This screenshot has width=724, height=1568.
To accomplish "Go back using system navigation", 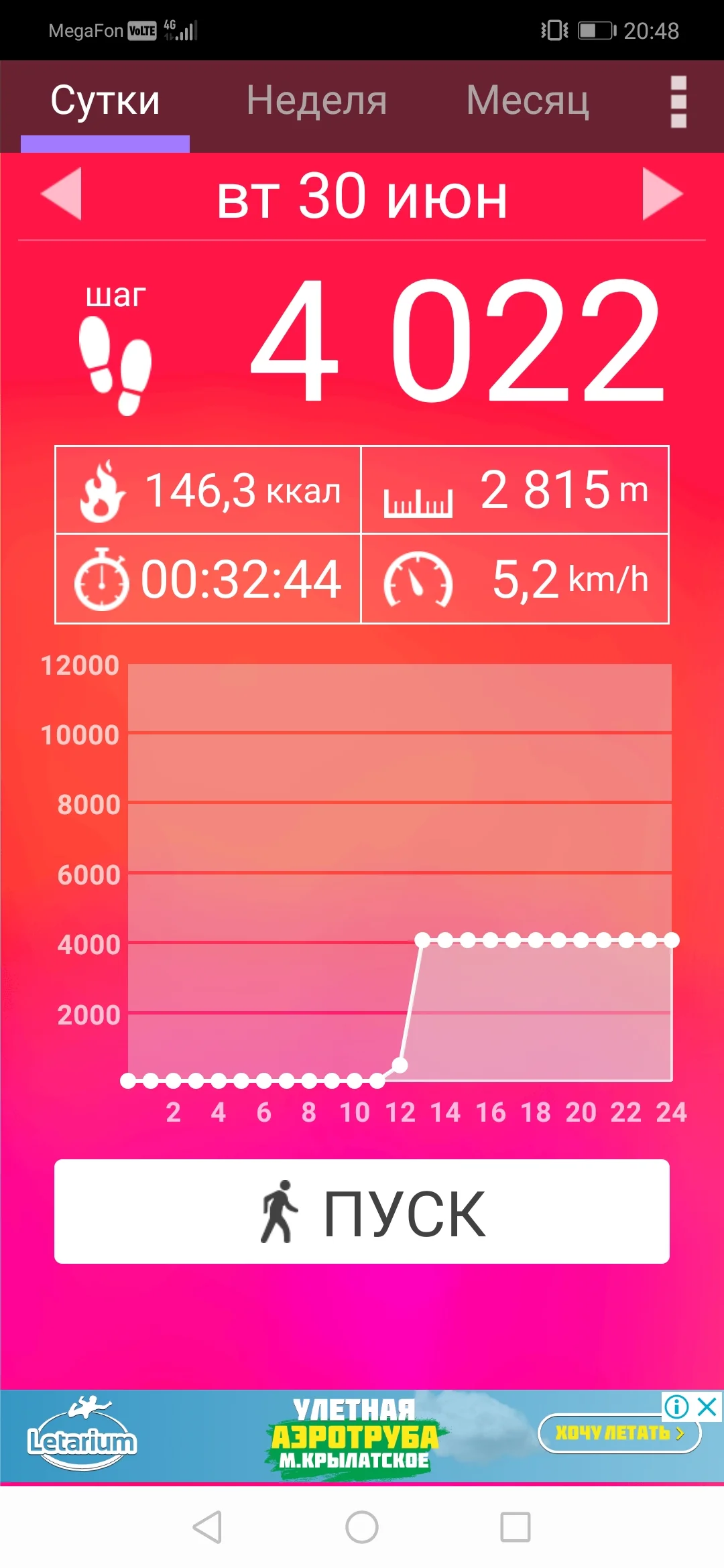I will 207,1527.
